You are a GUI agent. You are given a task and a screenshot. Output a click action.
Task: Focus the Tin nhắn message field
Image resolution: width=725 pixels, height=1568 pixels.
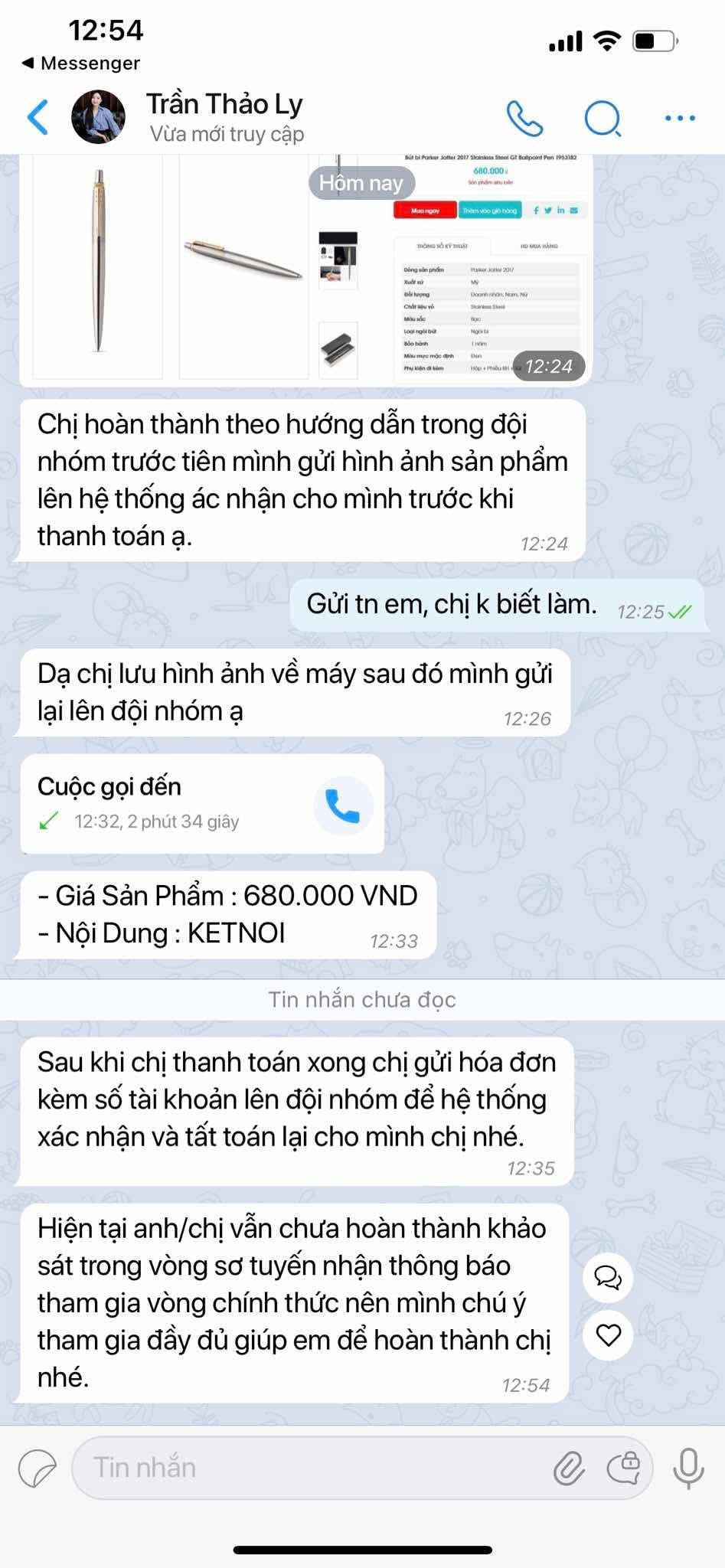coord(306,1468)
